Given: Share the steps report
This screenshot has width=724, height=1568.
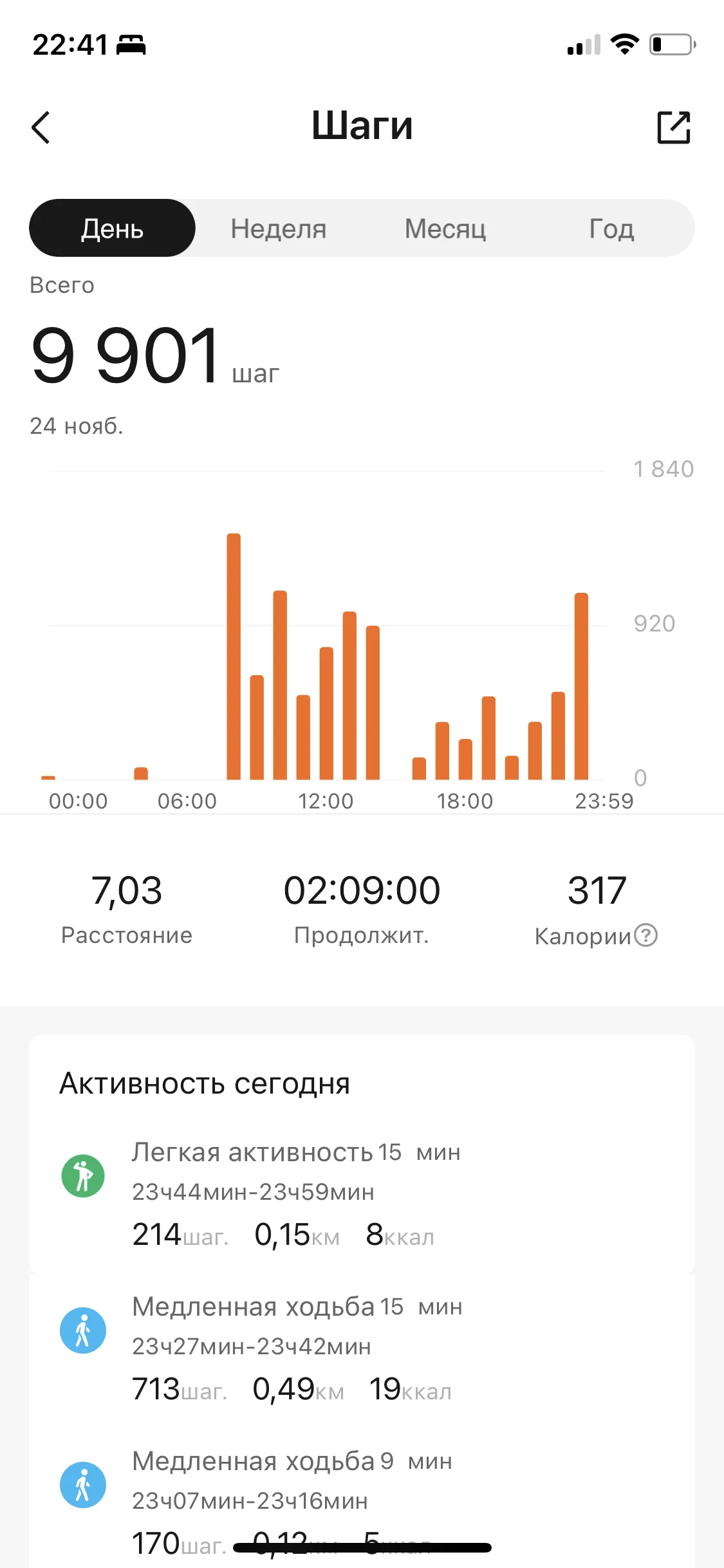Looking at the screenshot, I should (x=673, y=127).
